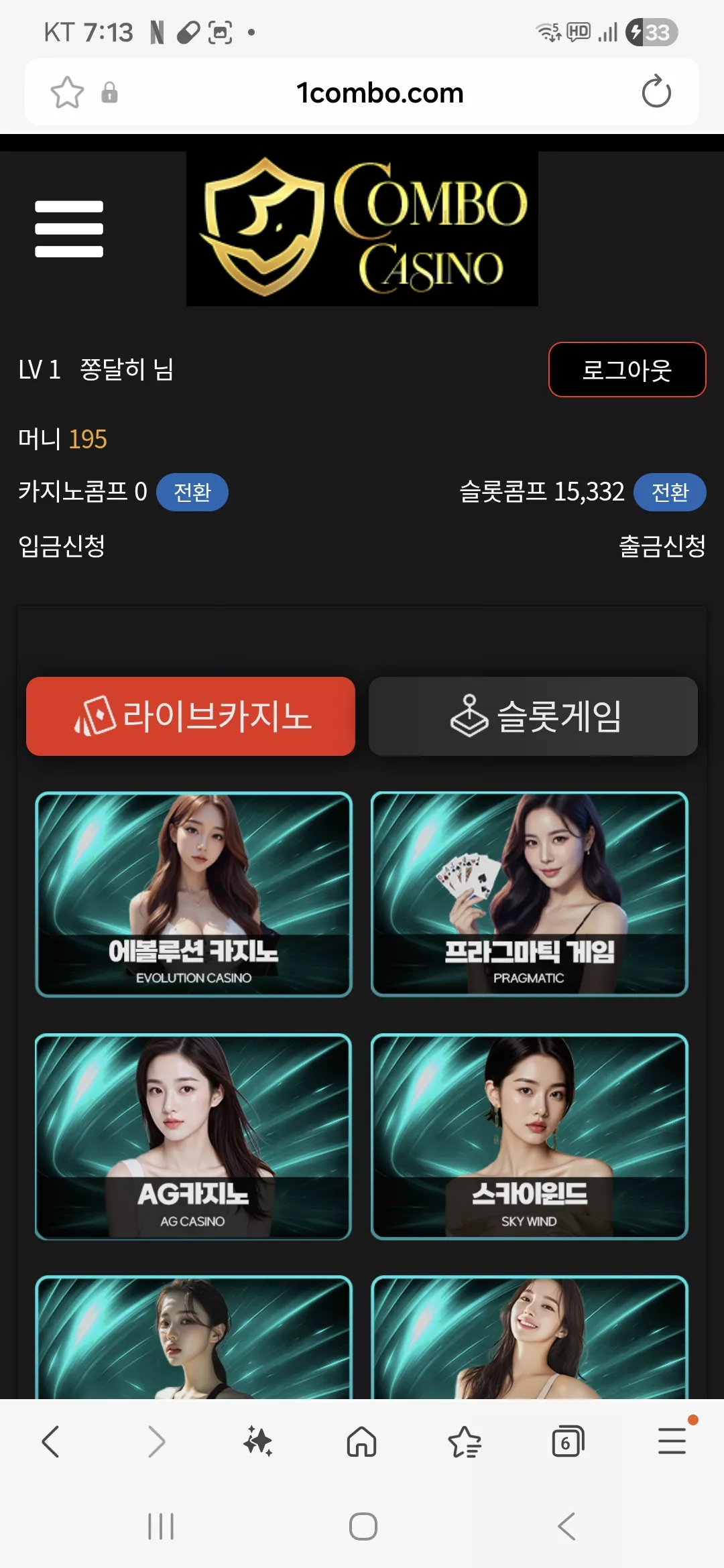Viewport: 724px width, 1568px height.
Task: Open the tab switcher
Action: tap(568, 1441)
